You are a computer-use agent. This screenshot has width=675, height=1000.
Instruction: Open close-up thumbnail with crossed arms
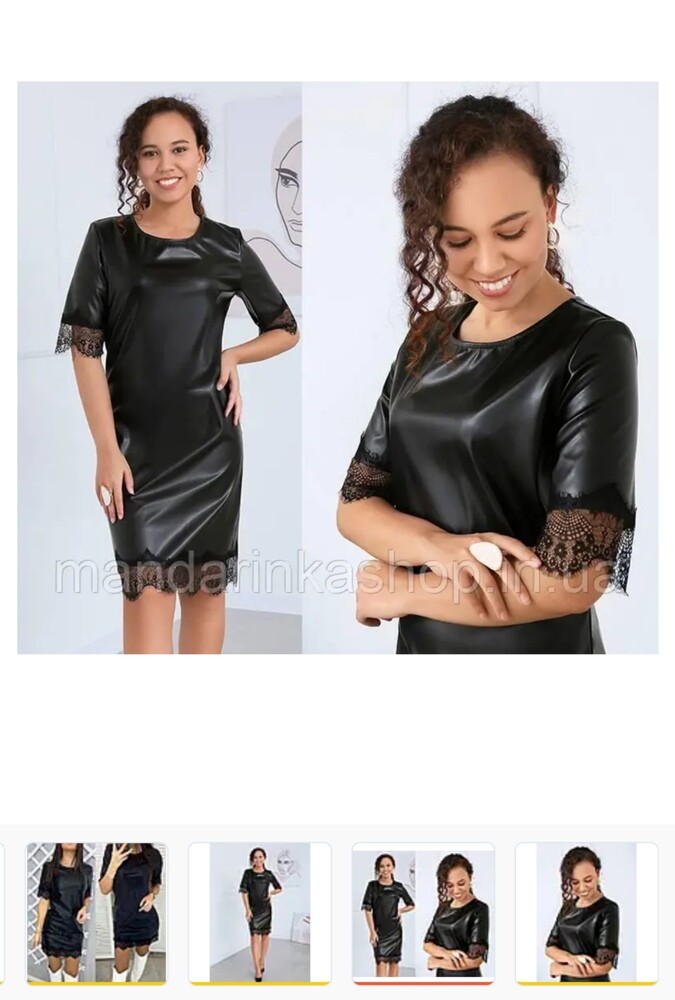[x=586, y=912]
